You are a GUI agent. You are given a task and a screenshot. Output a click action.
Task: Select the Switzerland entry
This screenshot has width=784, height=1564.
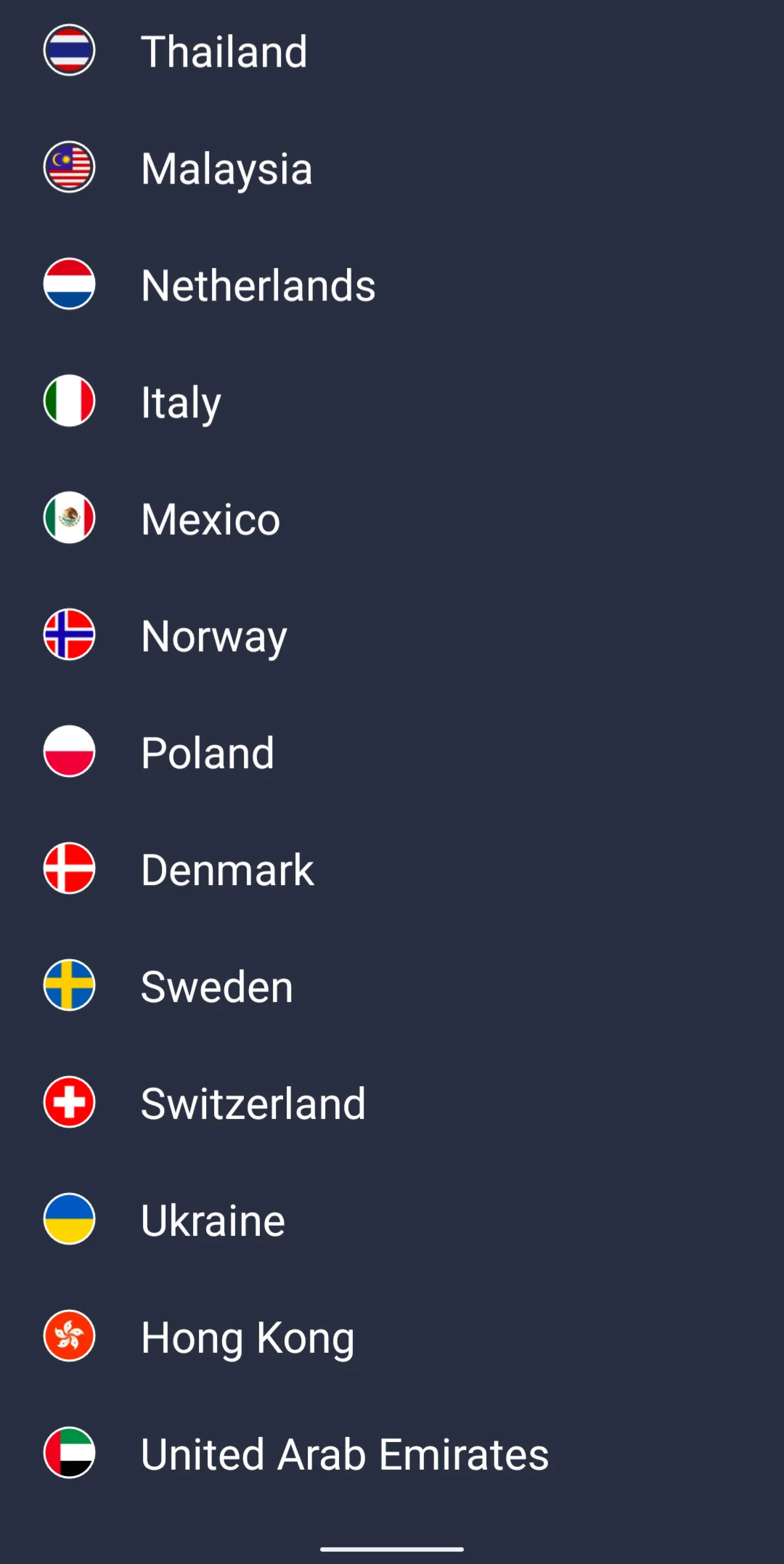pos(392,1103)
